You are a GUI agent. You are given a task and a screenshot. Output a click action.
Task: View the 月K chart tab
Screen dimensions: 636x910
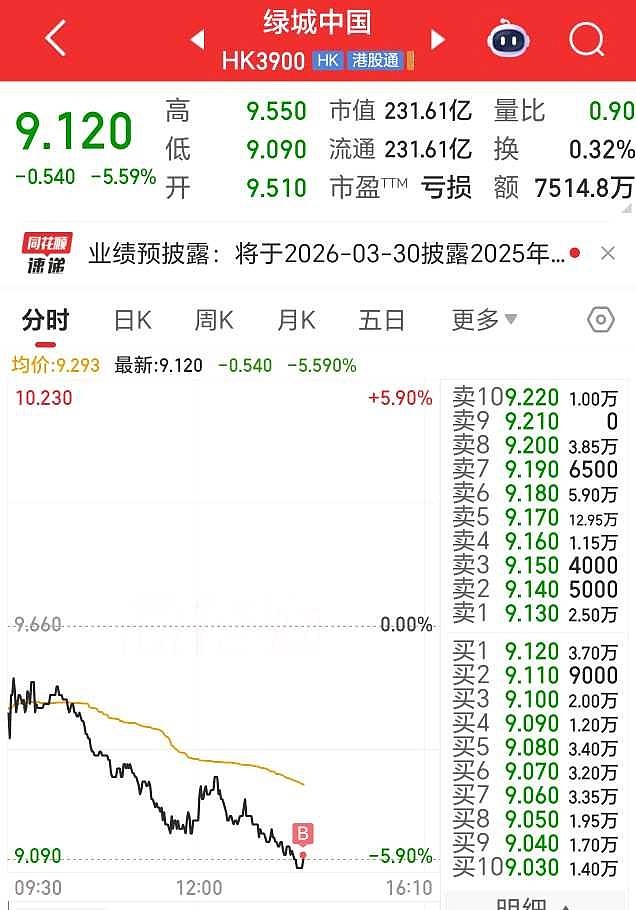pyautogui.click(x=296, y=320)
